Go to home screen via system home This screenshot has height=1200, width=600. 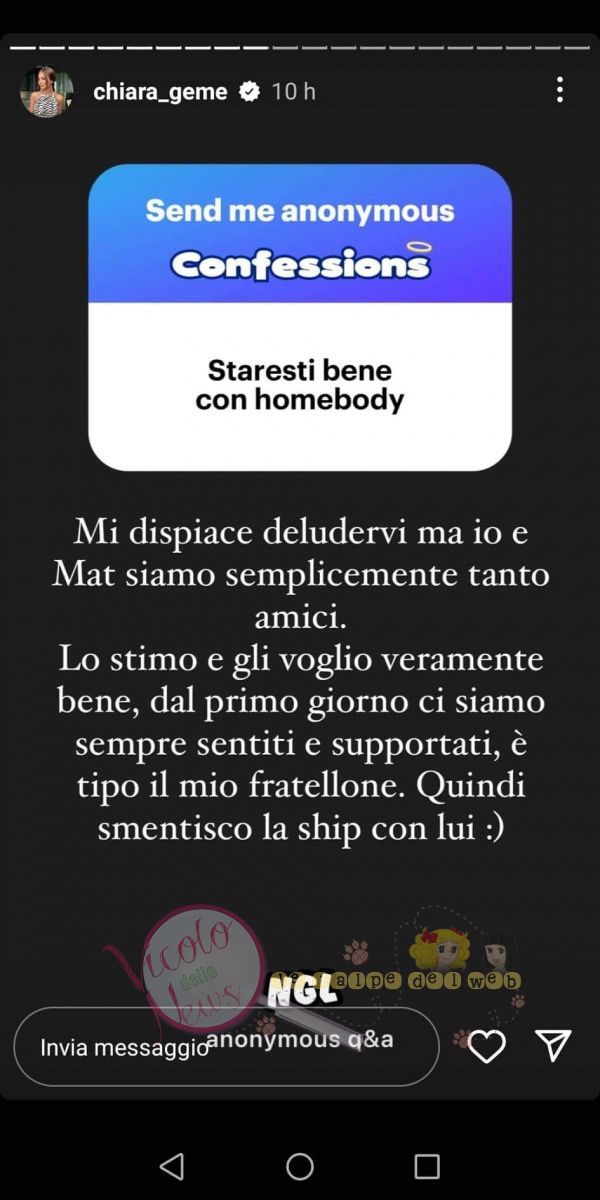click(x=300, y=1166)
